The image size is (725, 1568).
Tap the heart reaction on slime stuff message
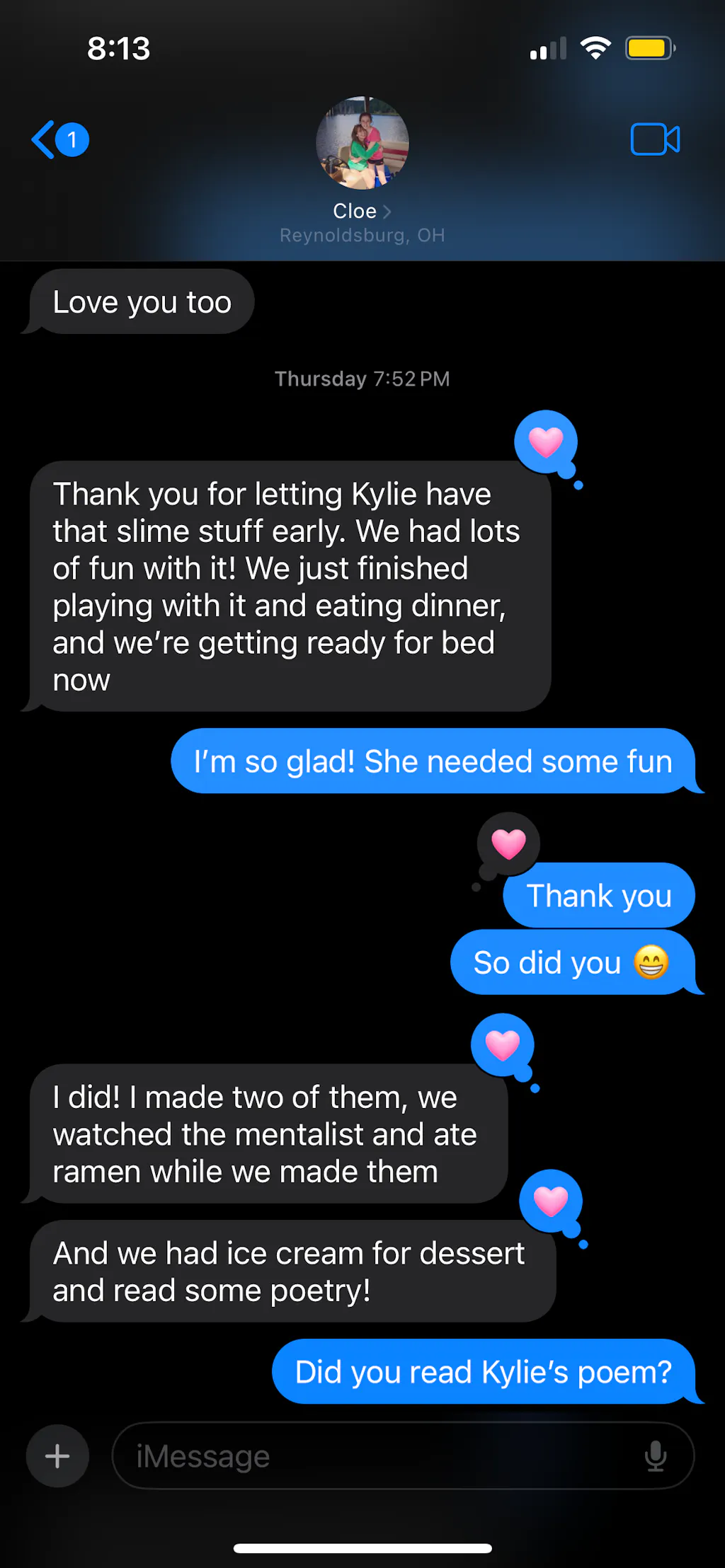[x=546, y=442]
